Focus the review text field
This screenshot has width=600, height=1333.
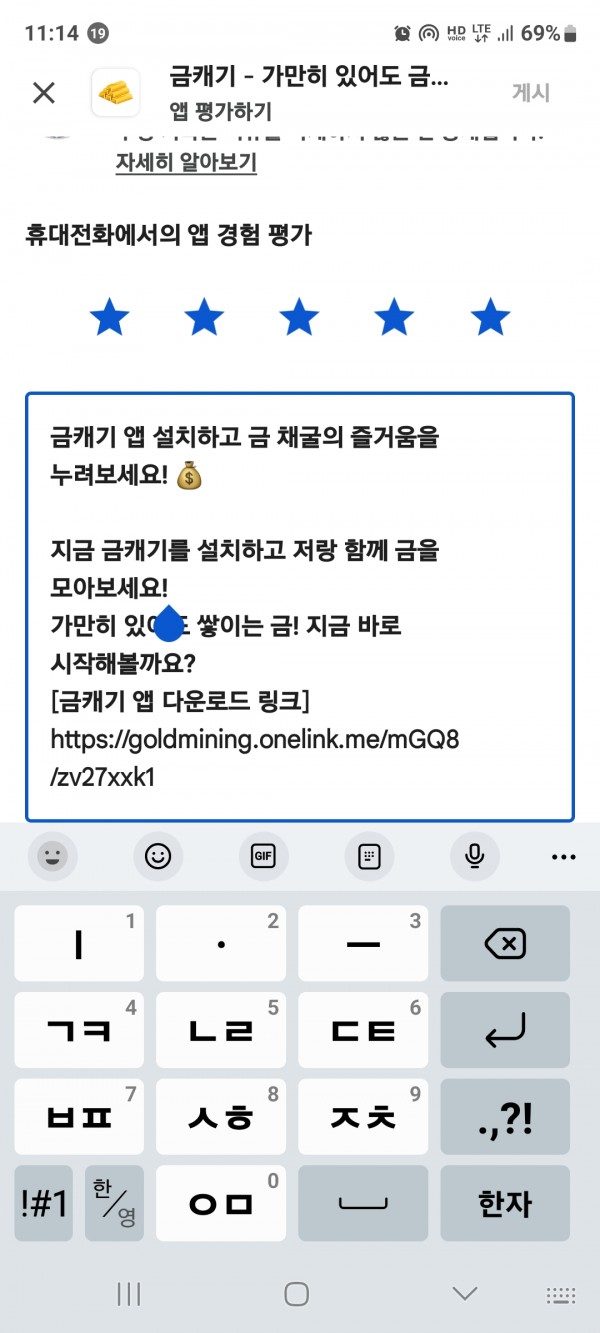click(300, 607)
